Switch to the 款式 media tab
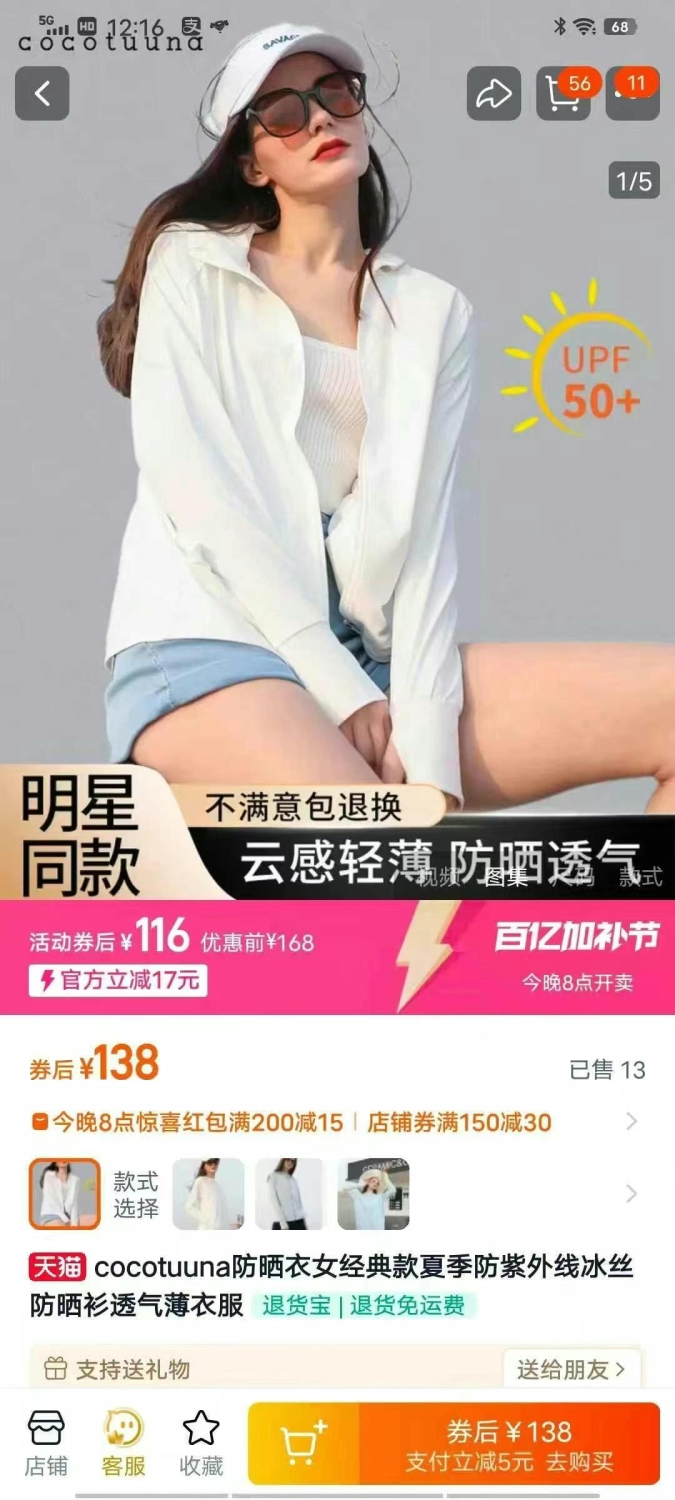The image size is (675, 1500). click(x=640, y=877)
